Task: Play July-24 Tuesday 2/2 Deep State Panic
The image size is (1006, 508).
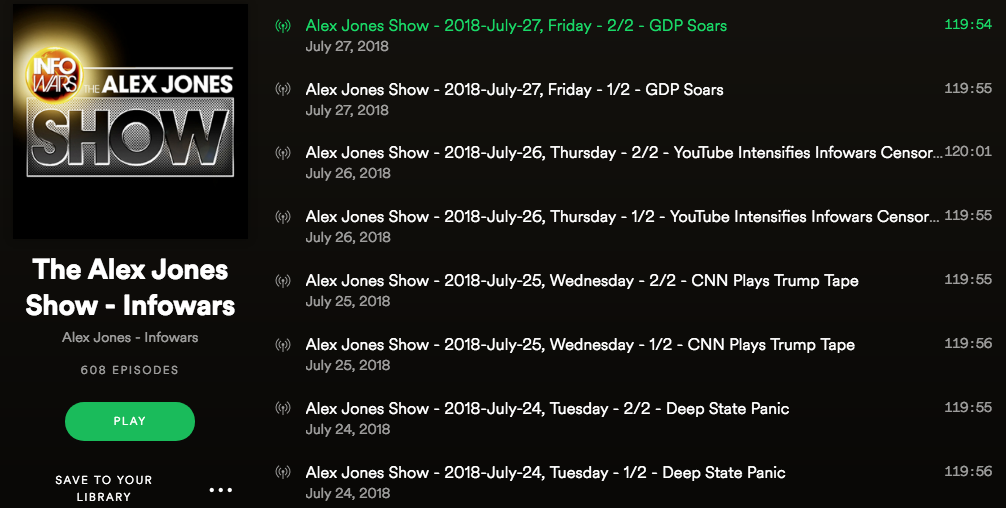Action: (547, 409)
